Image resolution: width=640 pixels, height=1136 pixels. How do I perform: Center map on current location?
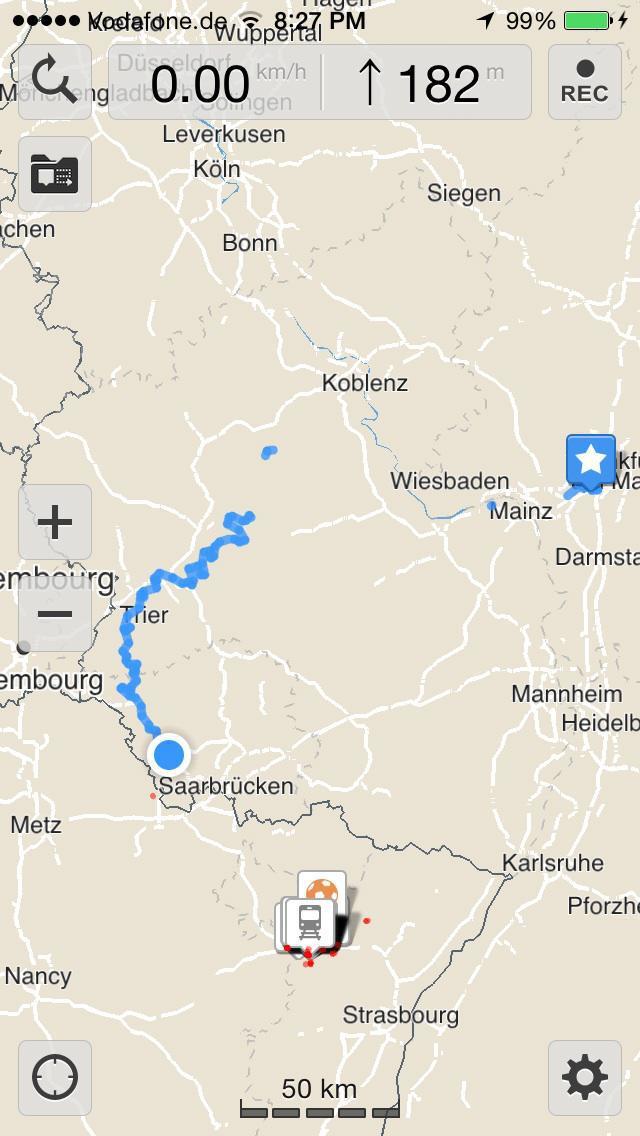pyautogui.click(x=54, y=1078)
